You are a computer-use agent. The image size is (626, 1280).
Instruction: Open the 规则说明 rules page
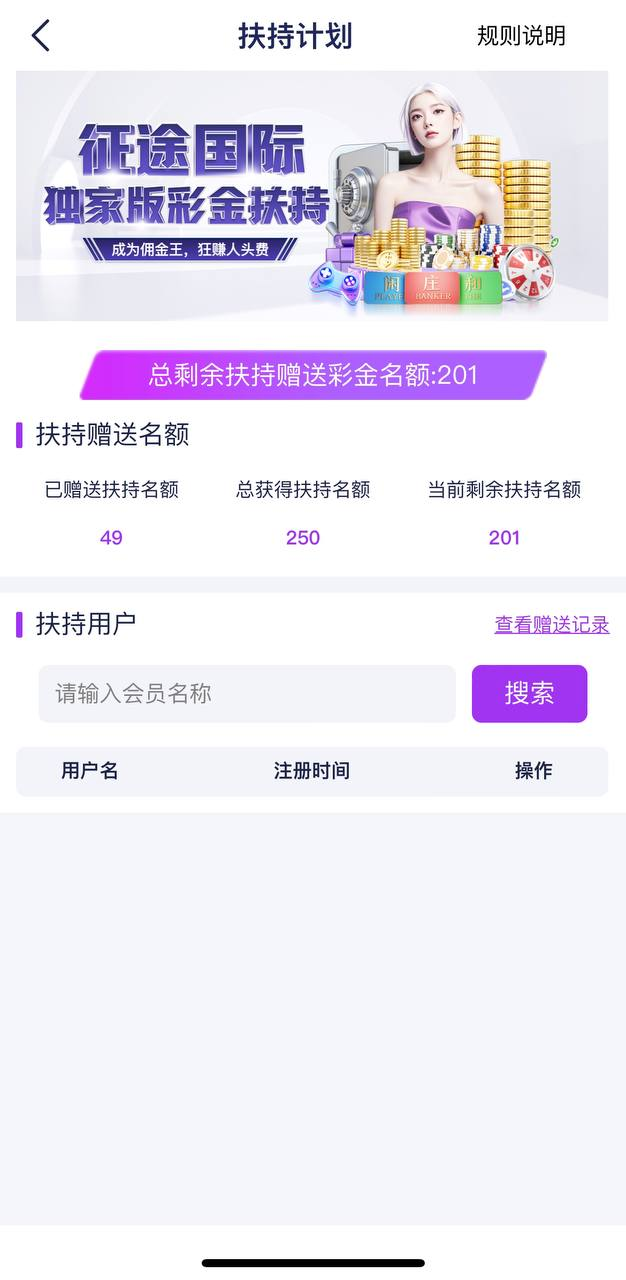pyautogui.click(x=521, y=36)
